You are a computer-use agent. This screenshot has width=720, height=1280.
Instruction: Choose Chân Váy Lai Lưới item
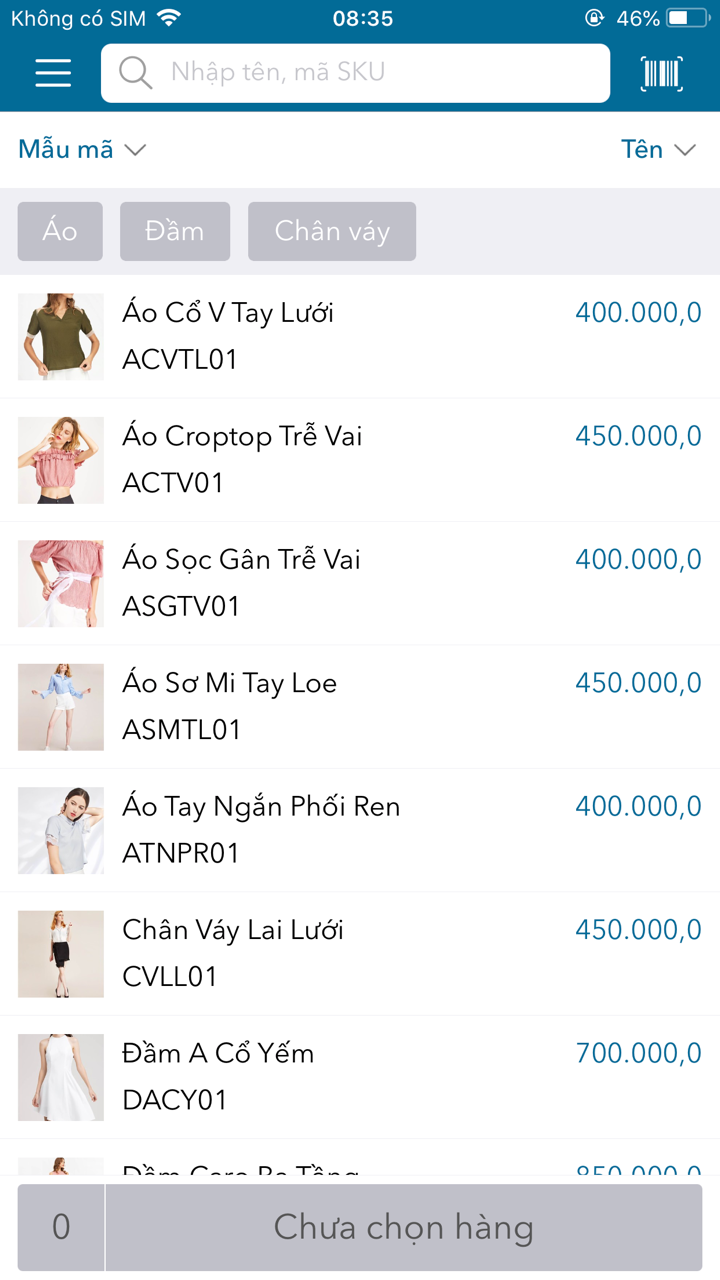[x=360, y=953]
